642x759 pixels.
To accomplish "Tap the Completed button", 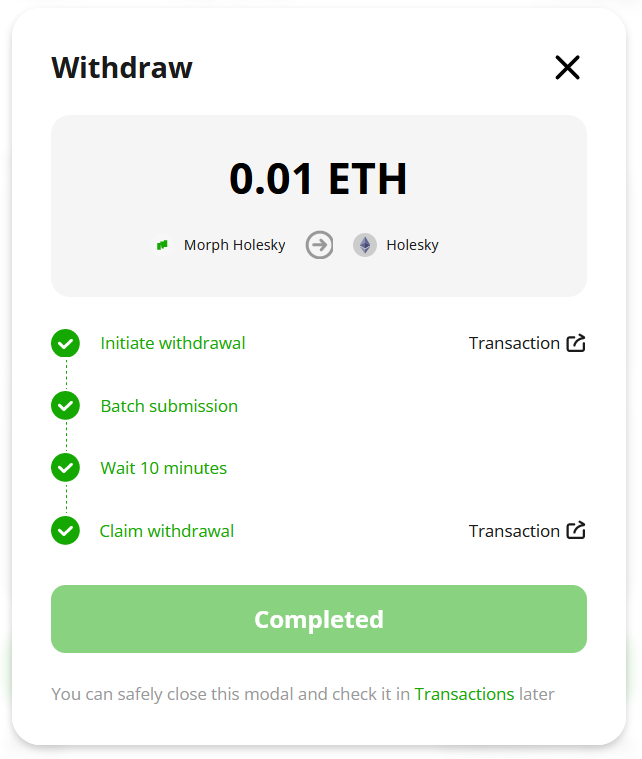I will tap(318, 619).
